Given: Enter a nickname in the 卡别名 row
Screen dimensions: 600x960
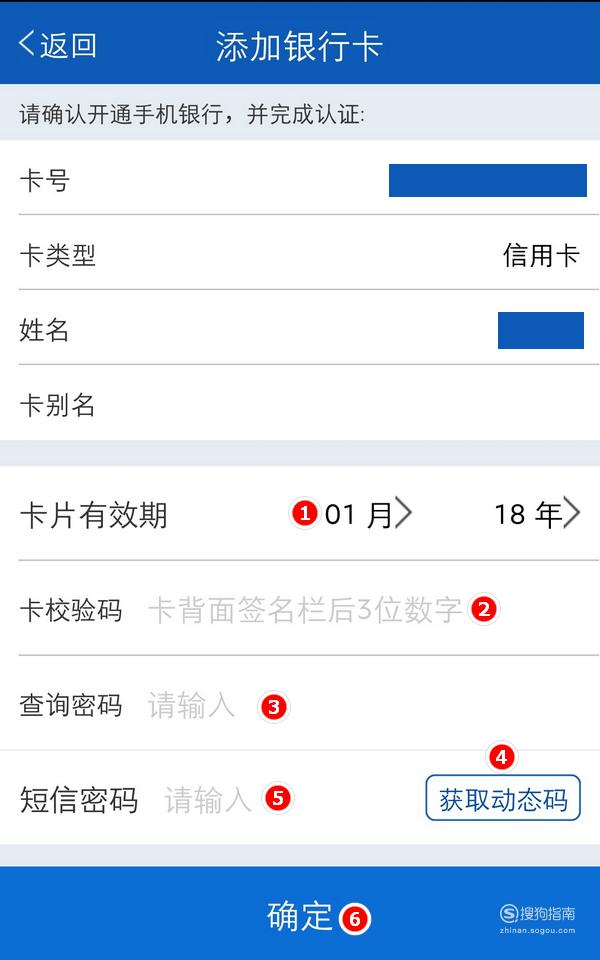Looking at the screenshot, I should point(300,405).
